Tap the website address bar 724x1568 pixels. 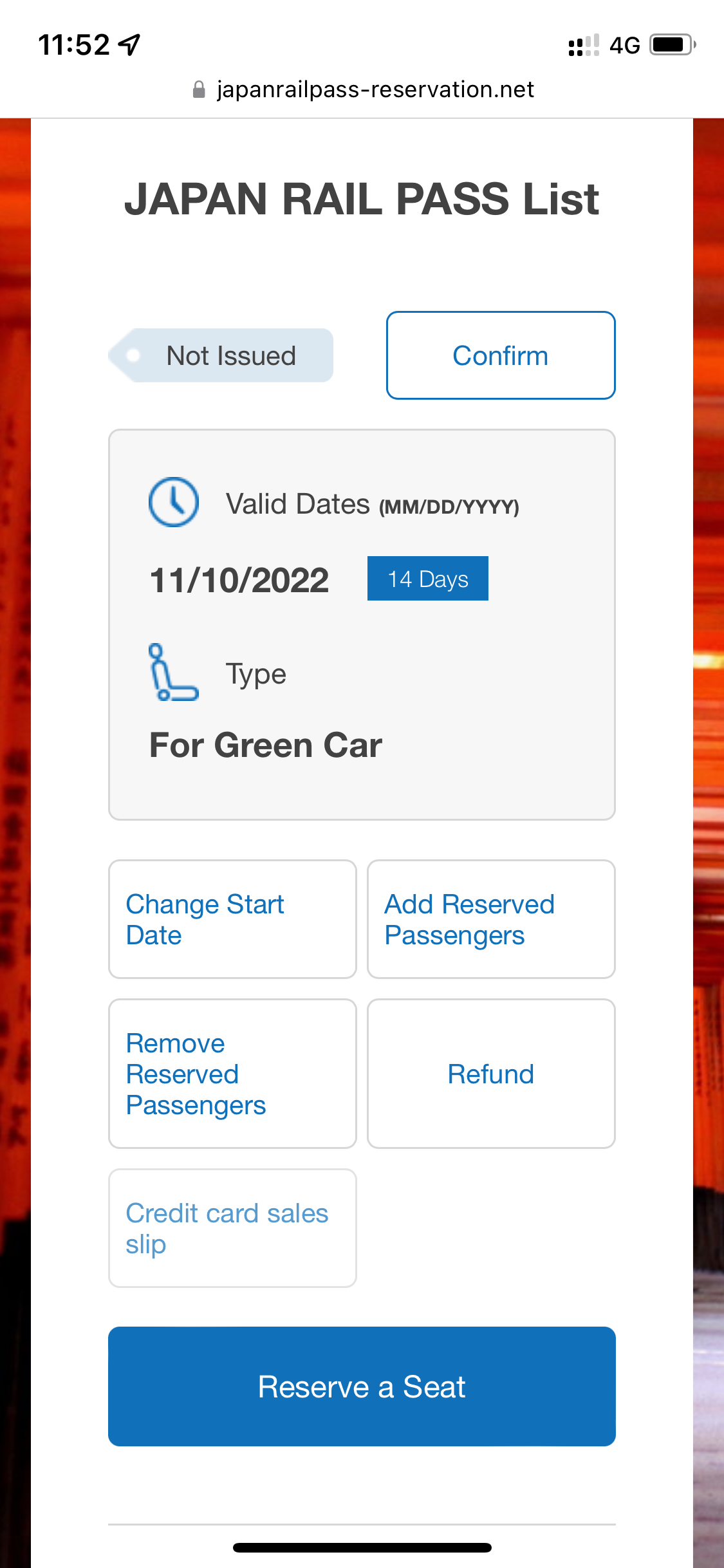pos(363,89)
